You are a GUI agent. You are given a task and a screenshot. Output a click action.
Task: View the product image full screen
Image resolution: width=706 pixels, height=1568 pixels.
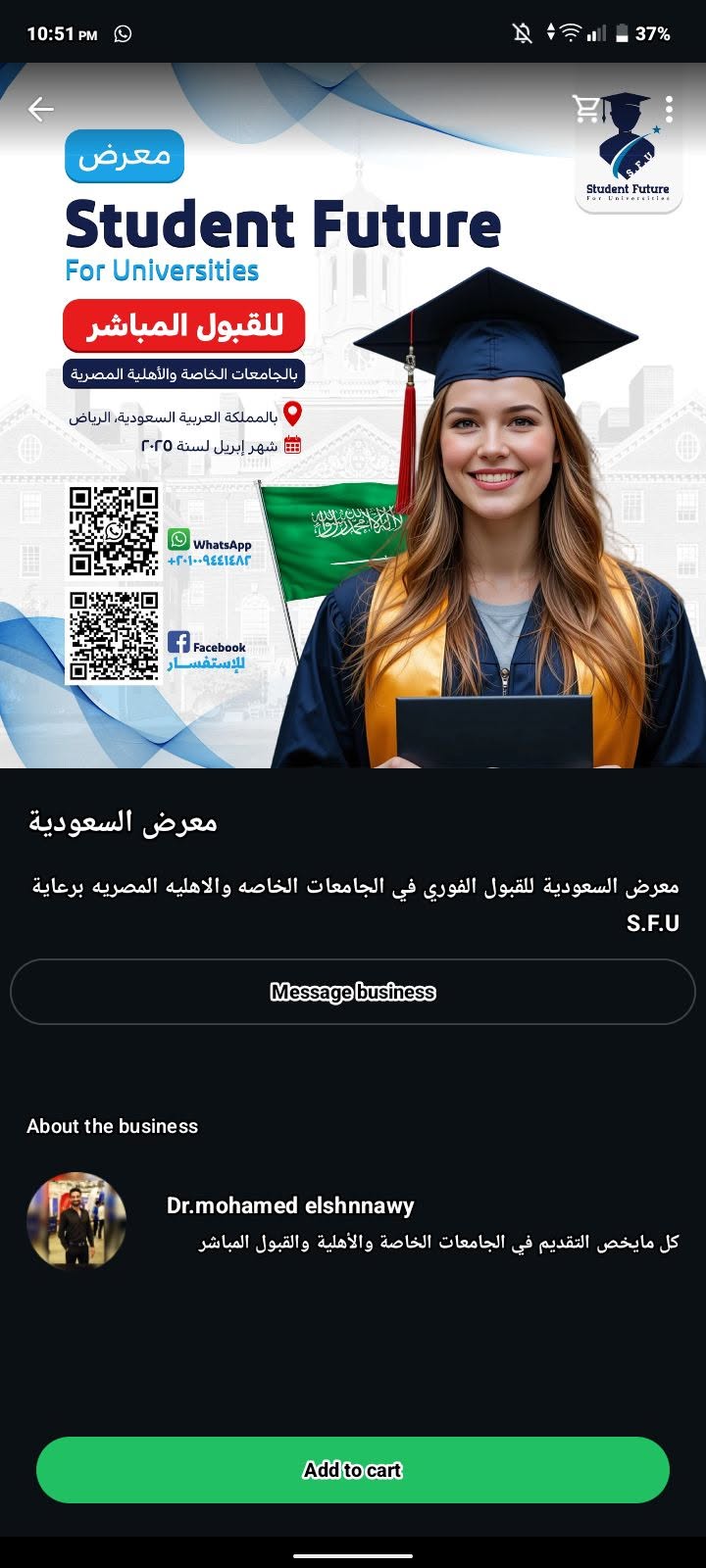tap(353, 416)
